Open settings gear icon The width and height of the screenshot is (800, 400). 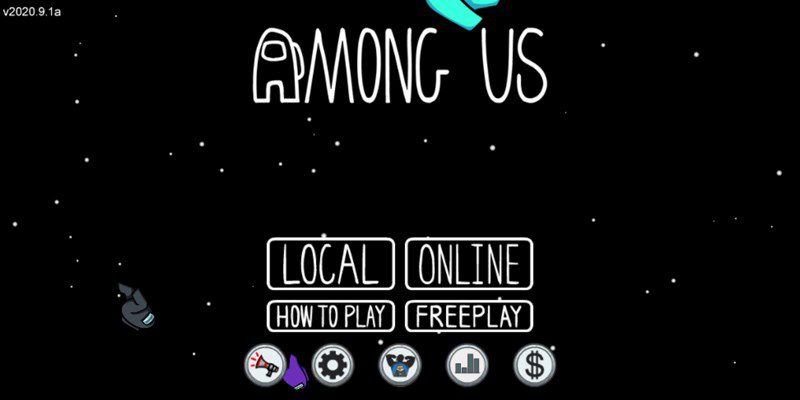[x=331, y=365]
